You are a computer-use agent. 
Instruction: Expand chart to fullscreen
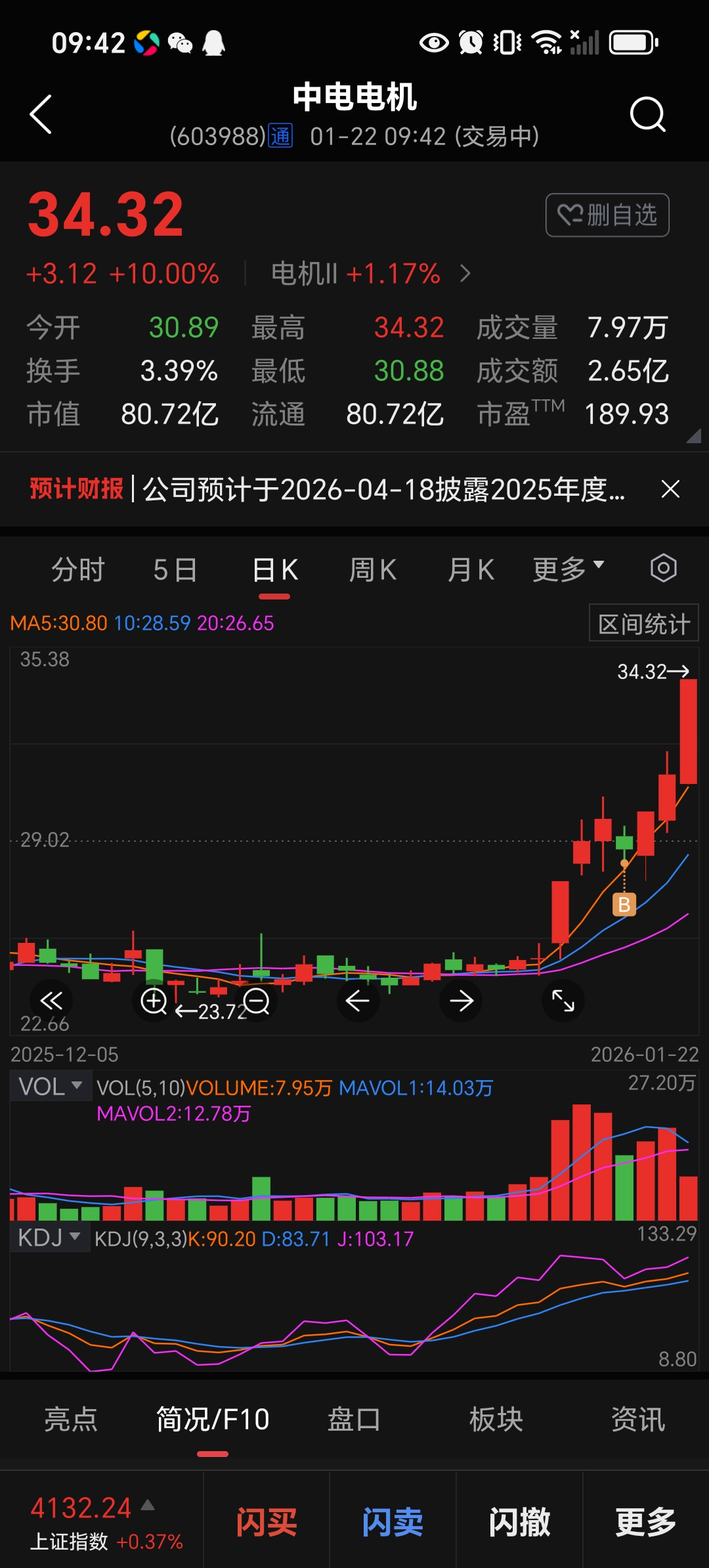tap(563, 1001)
